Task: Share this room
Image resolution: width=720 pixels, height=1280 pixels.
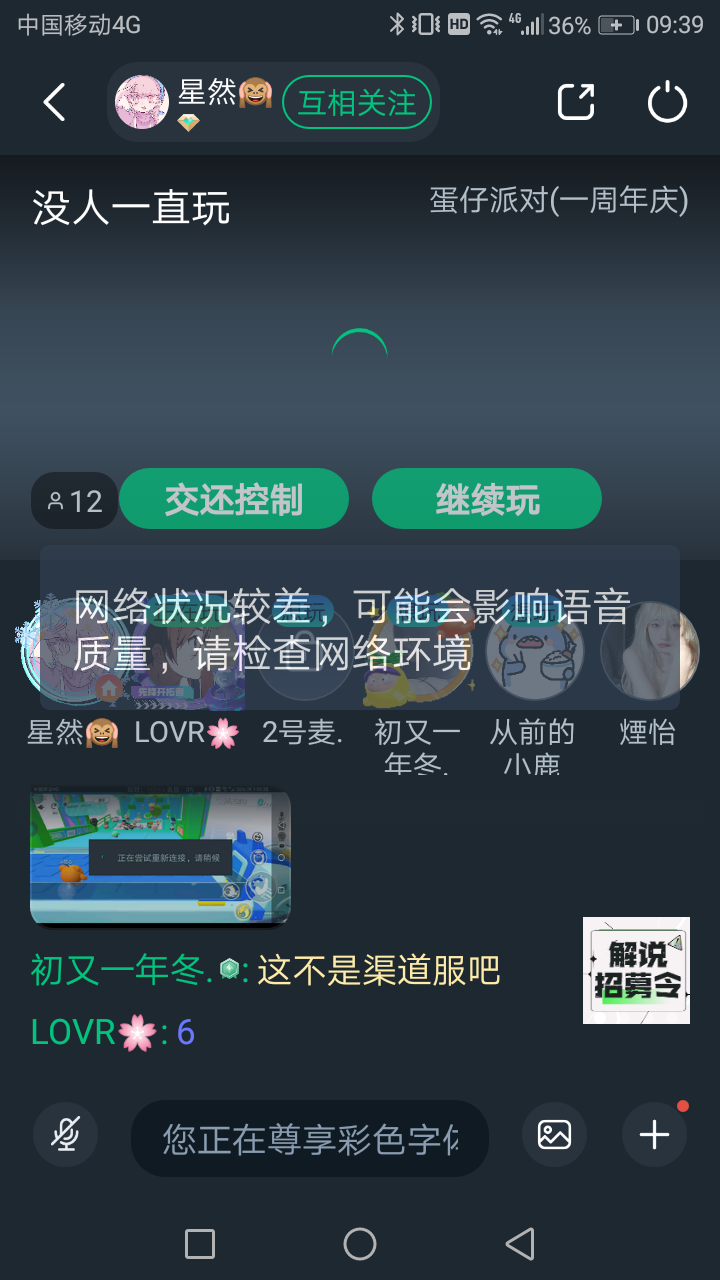Action: click(576, 102)
